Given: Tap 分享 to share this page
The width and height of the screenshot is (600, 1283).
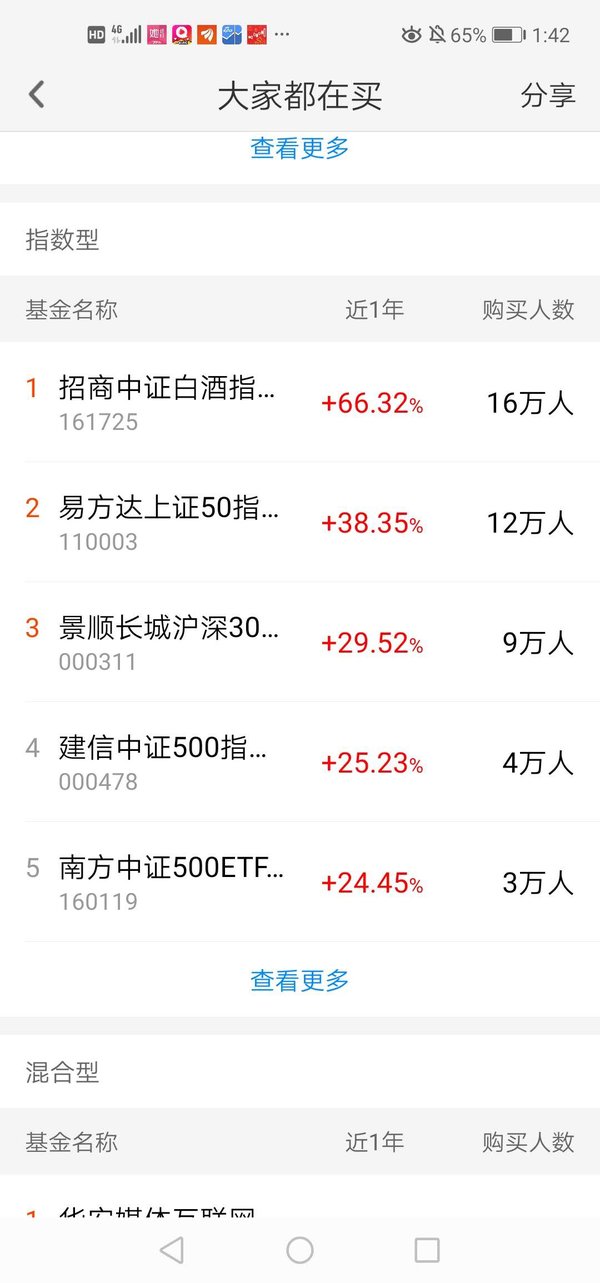Looking at the screenshot, I should click(x=548, y=95).
